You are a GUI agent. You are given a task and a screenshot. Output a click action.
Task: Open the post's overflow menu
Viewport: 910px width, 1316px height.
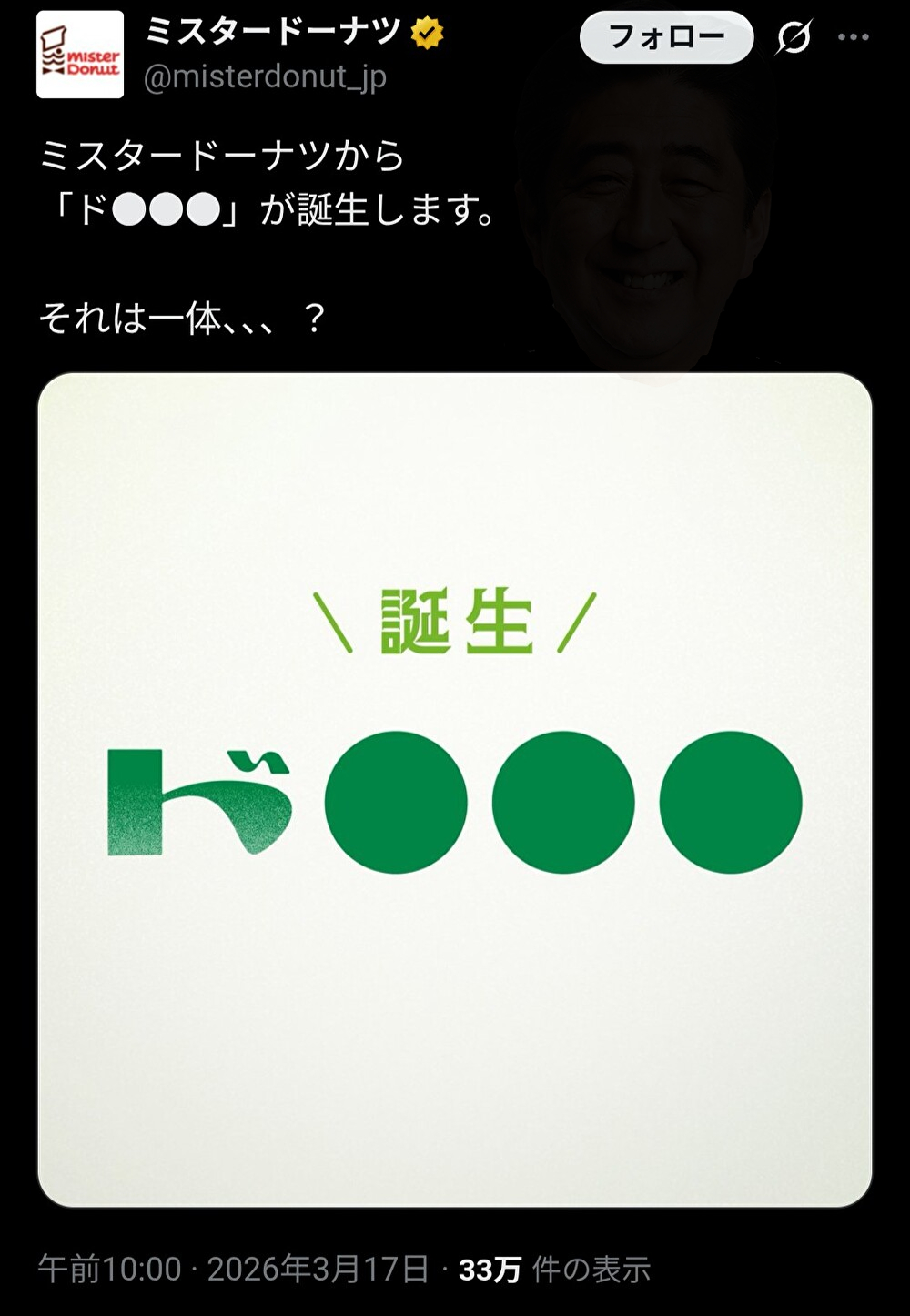(853, 37)
